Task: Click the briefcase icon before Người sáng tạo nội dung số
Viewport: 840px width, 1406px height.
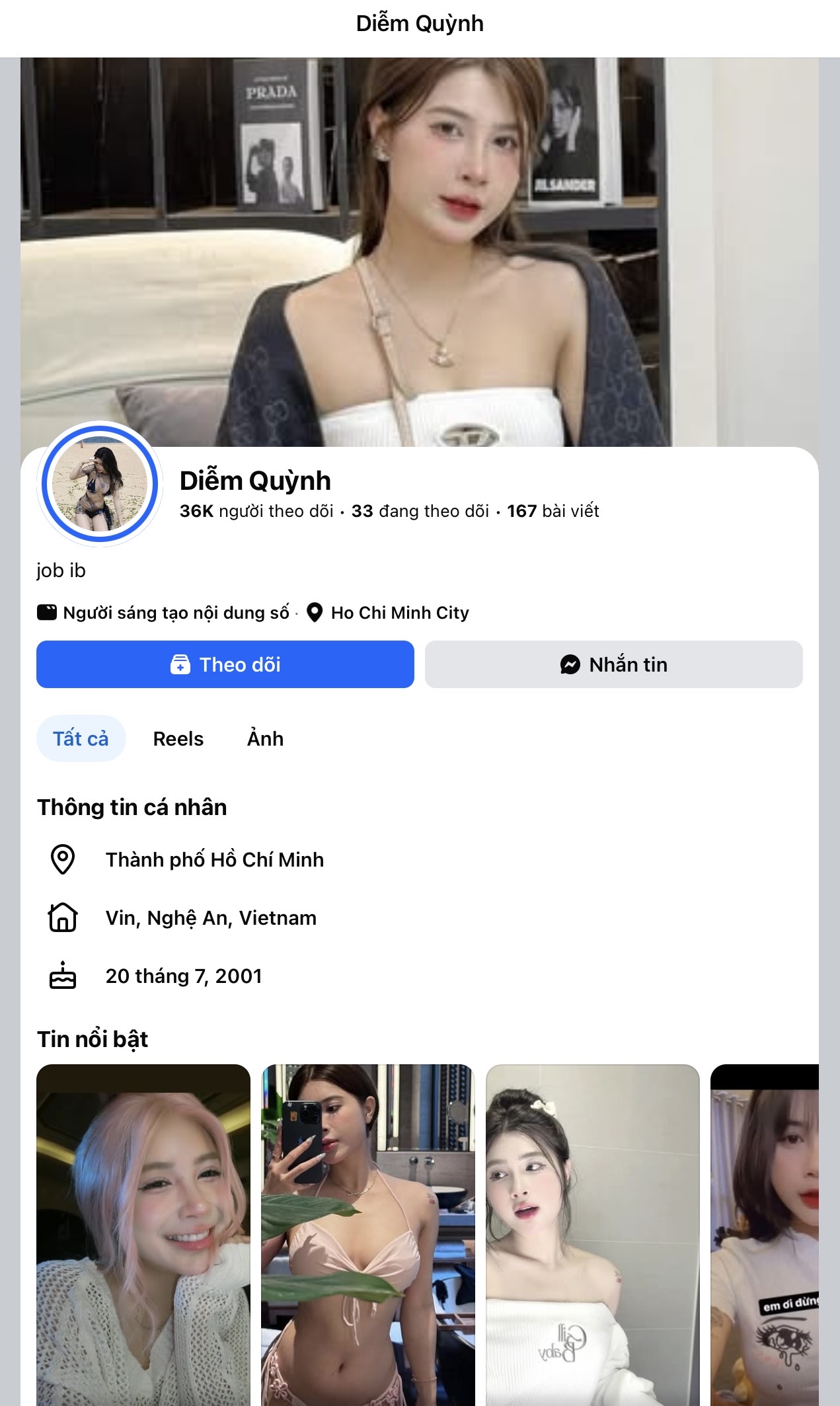Action: [46, 611]
